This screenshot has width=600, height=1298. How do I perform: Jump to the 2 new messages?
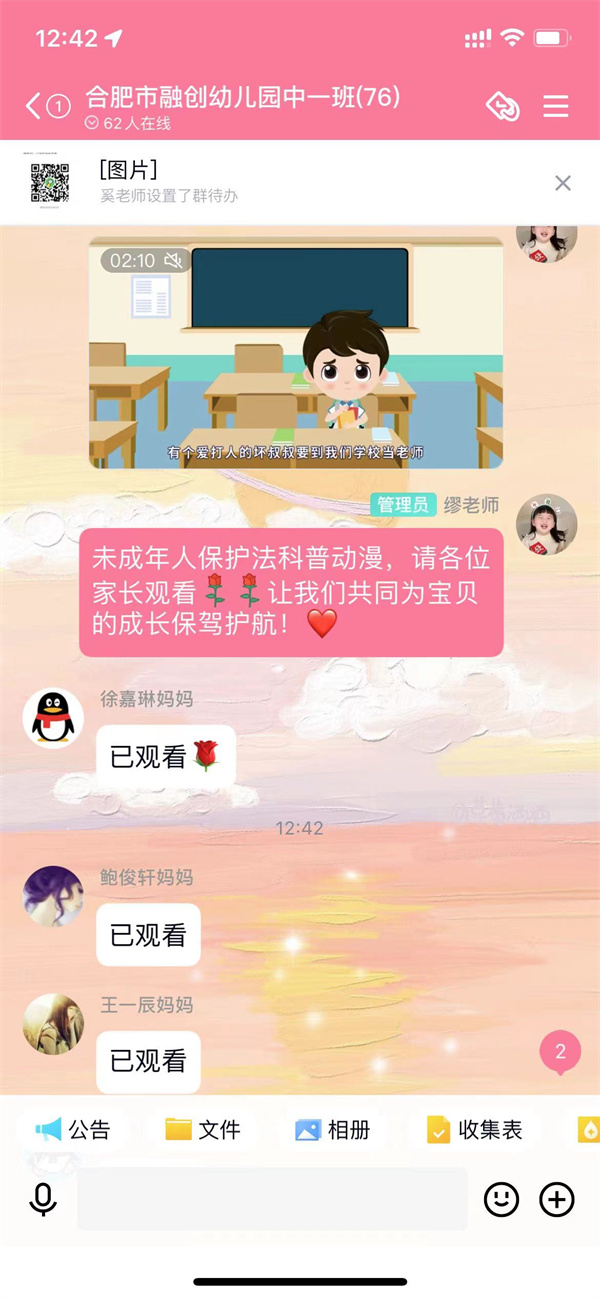[560, 1051]
